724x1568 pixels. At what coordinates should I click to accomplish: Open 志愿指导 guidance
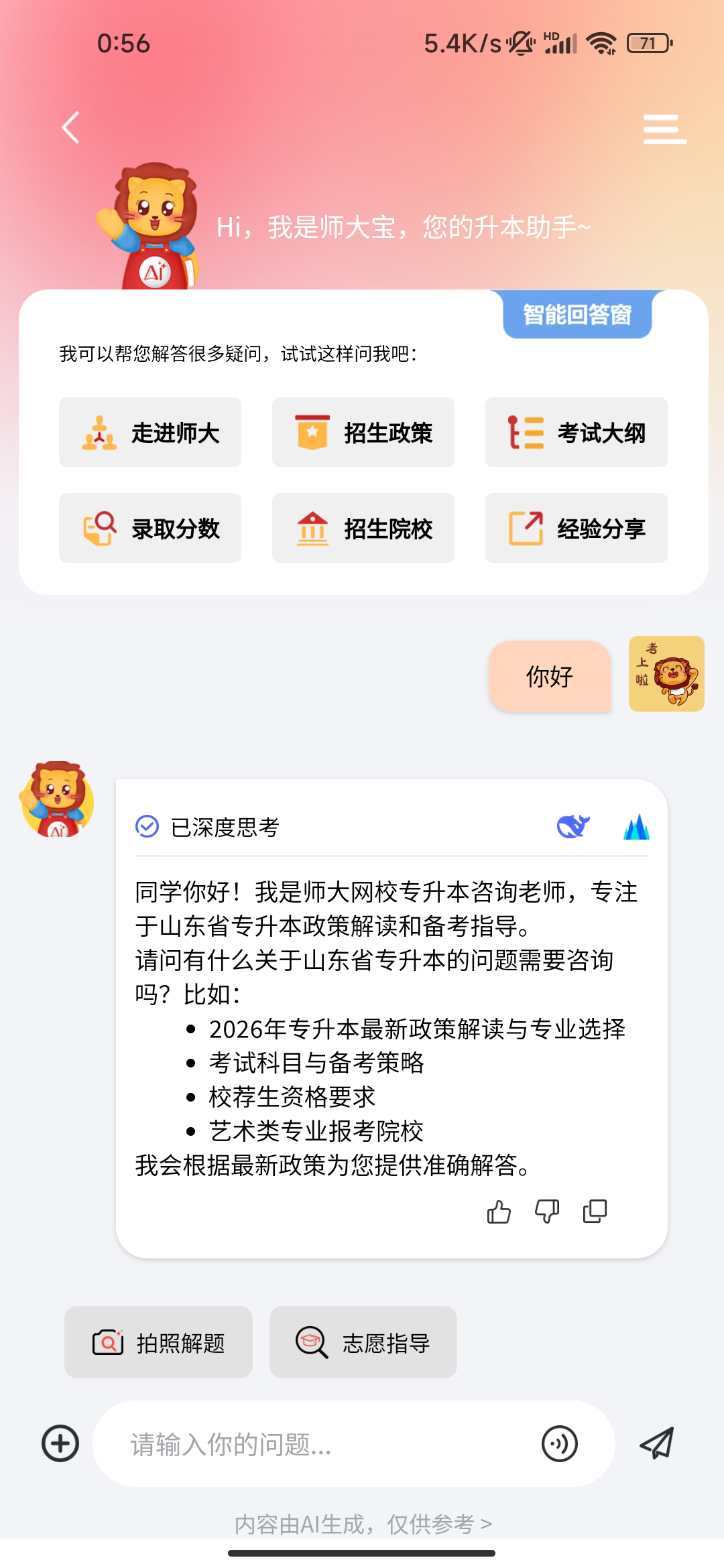tap(363, 1342)
